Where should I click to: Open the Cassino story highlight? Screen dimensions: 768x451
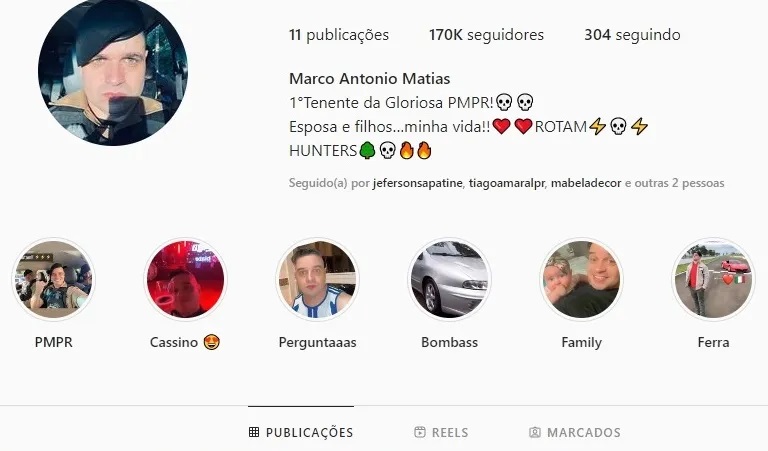(185, 279)
